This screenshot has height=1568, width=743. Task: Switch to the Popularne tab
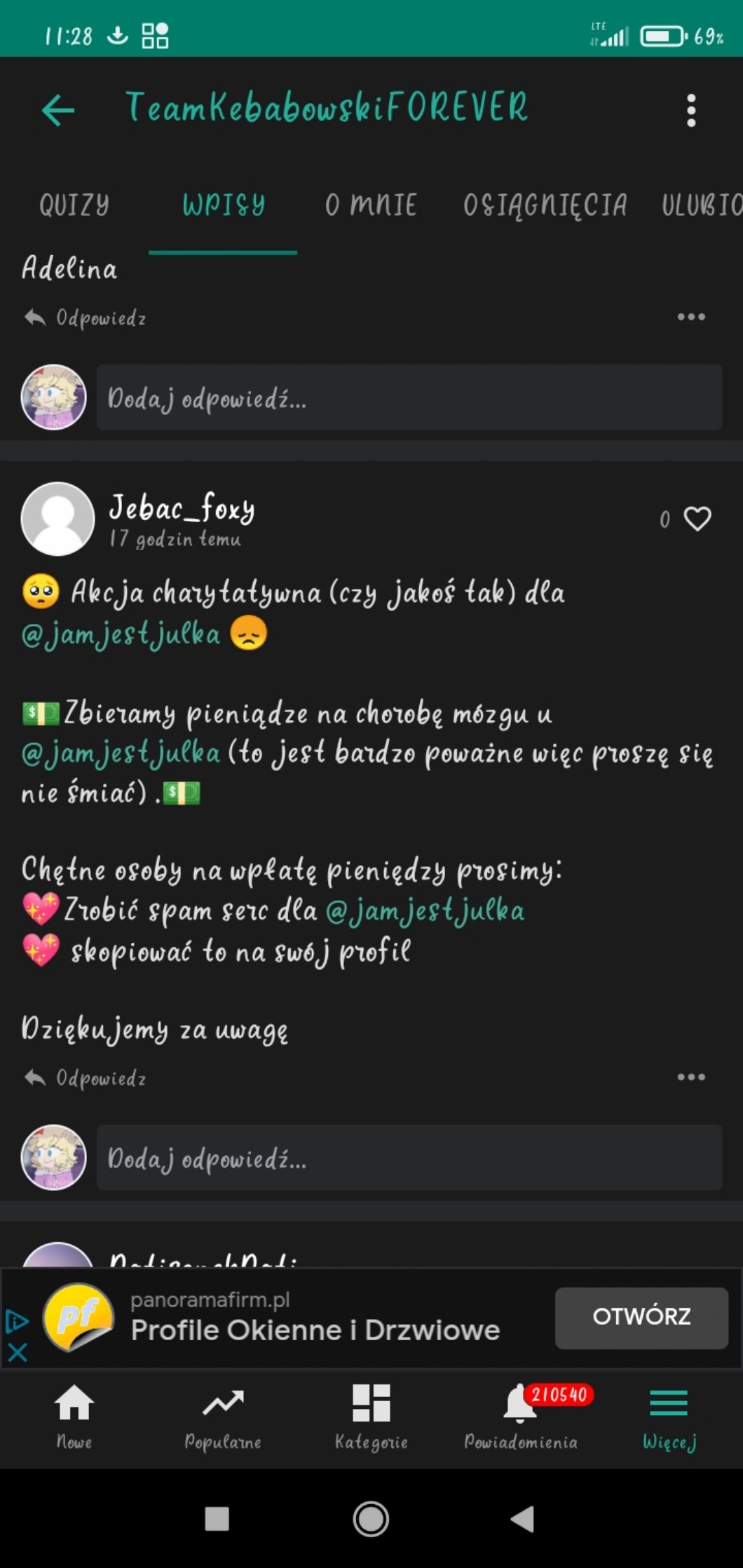click(x=223, y=1416)
